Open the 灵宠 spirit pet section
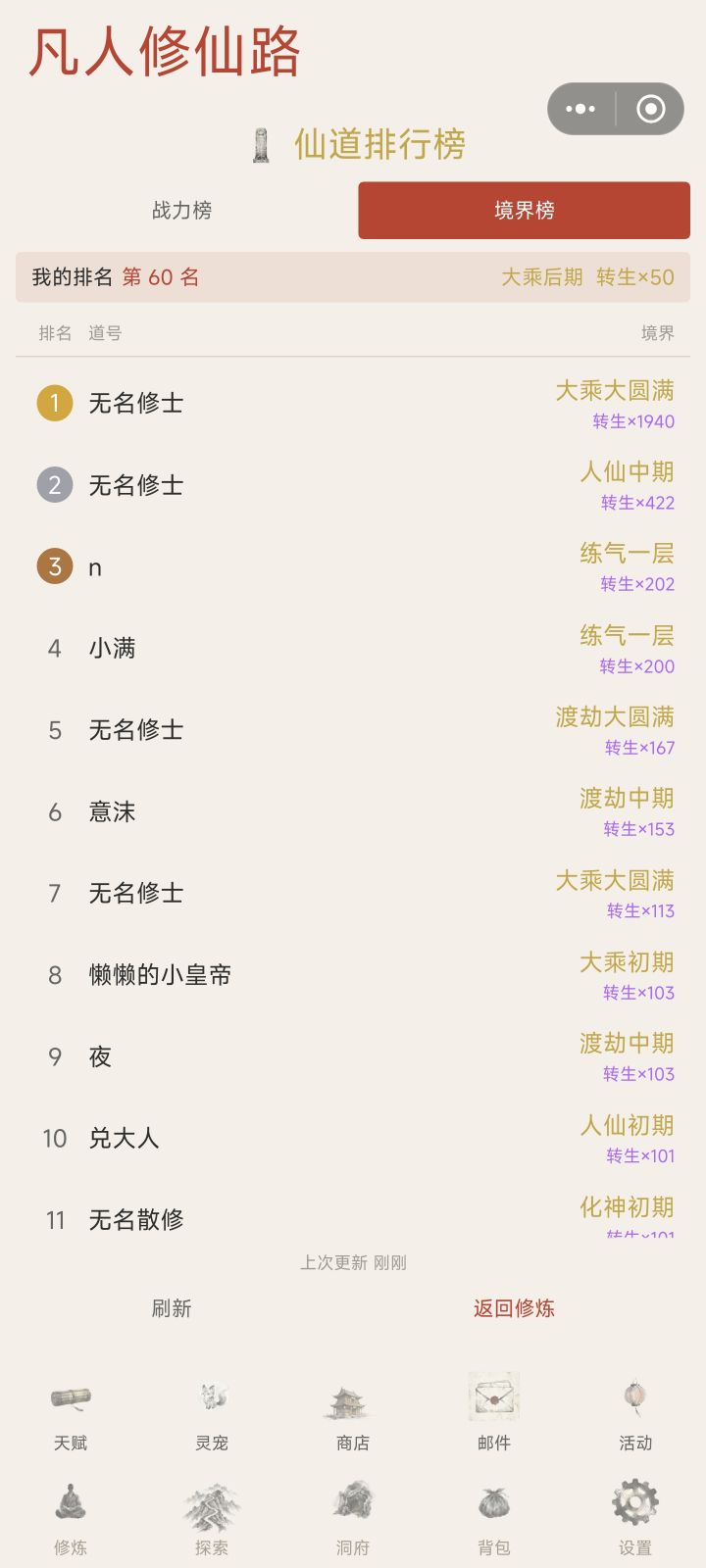Screen dimensions: 706x1568 (x=212, y=1416)
